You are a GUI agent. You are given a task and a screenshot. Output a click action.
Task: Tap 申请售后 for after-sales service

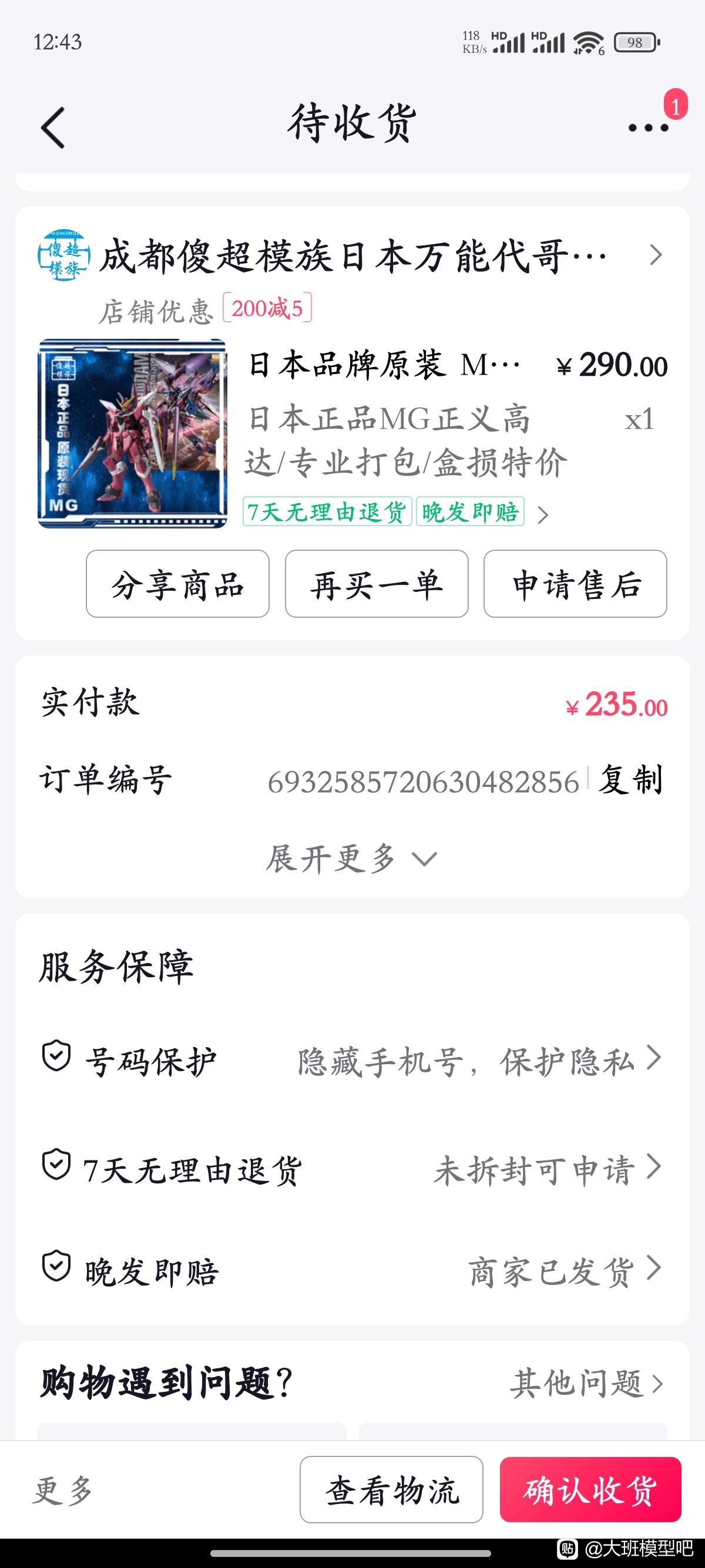(575, 584)
